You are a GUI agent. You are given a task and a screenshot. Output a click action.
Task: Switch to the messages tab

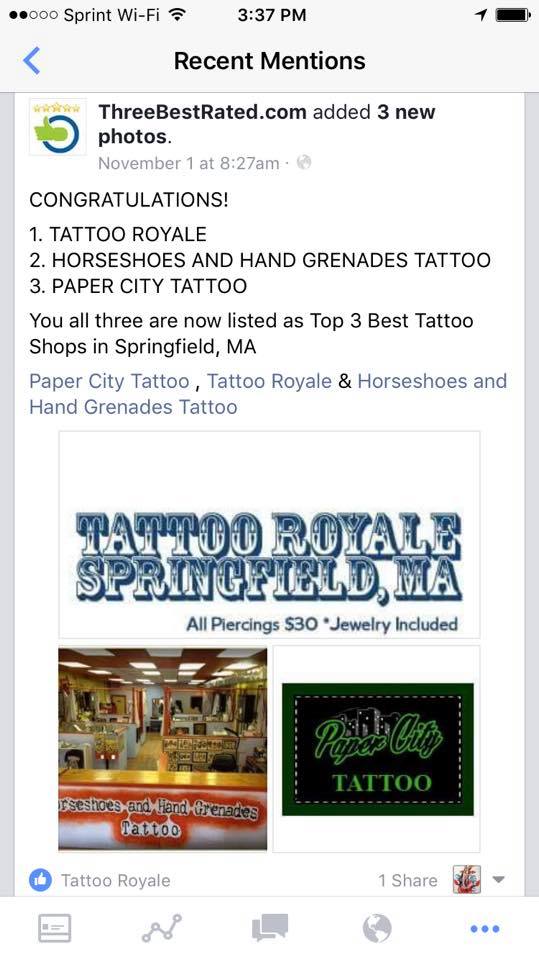(x=270, y=928)
